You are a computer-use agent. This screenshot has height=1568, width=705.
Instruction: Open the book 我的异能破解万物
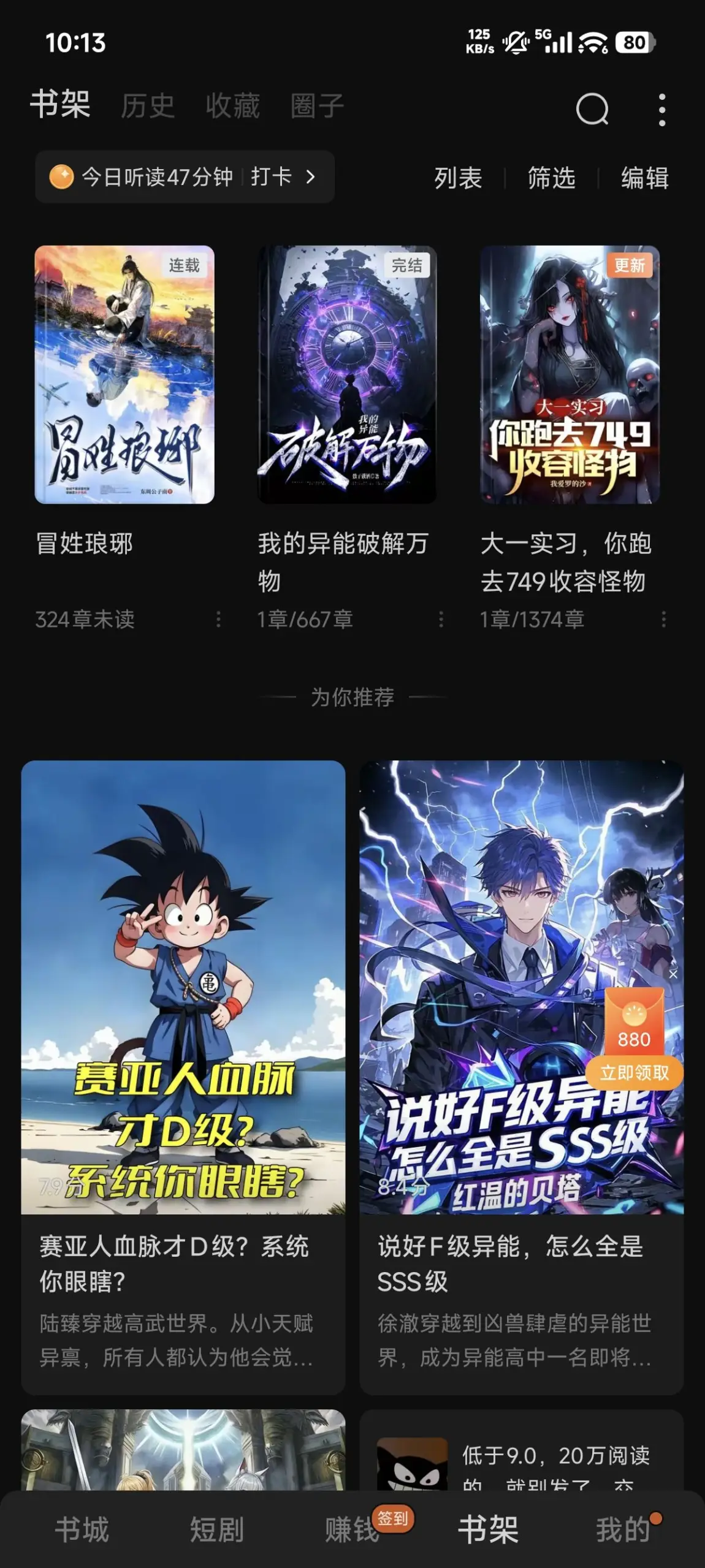(x=347, y=374)
